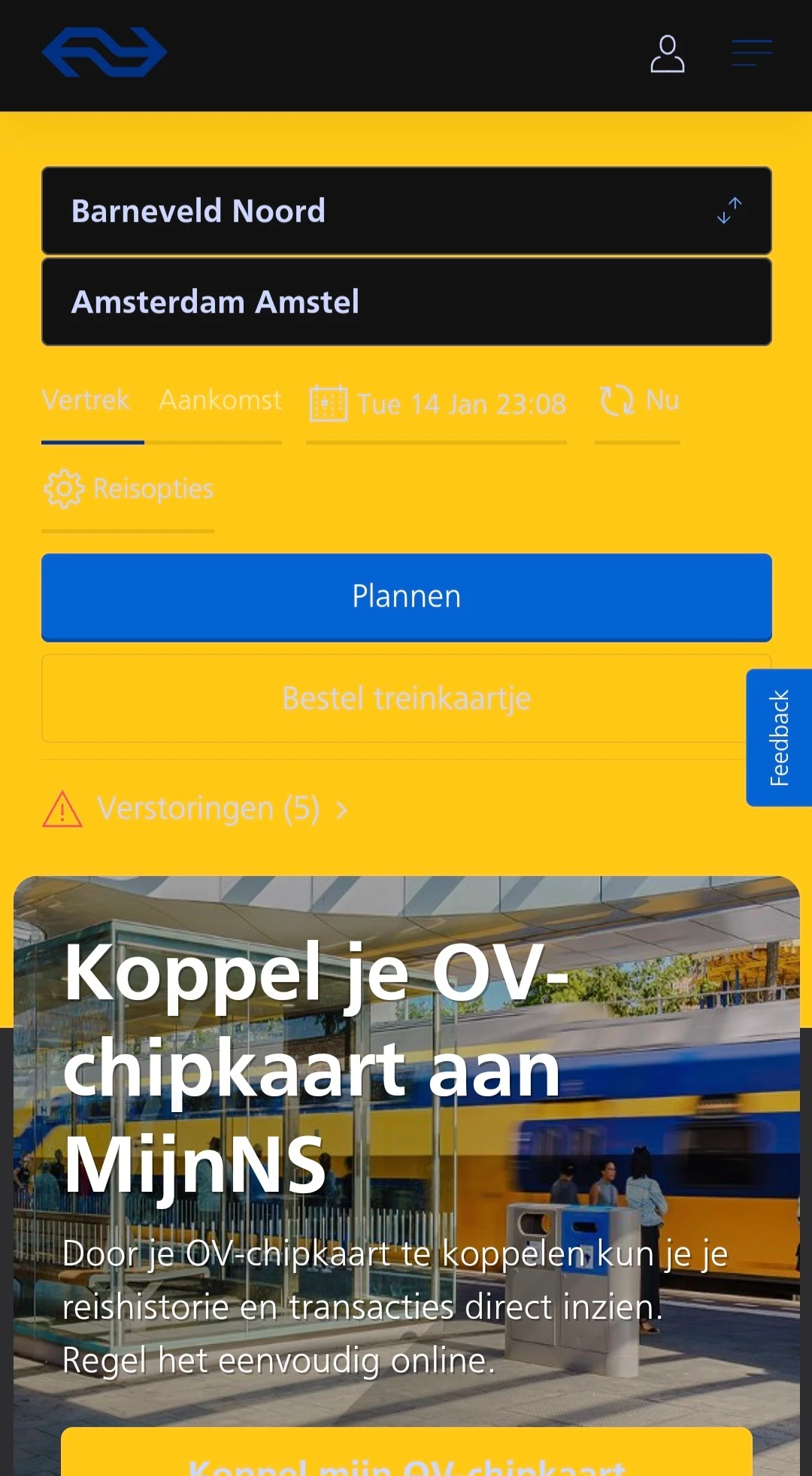Open the date and time picker

point(438,405)
